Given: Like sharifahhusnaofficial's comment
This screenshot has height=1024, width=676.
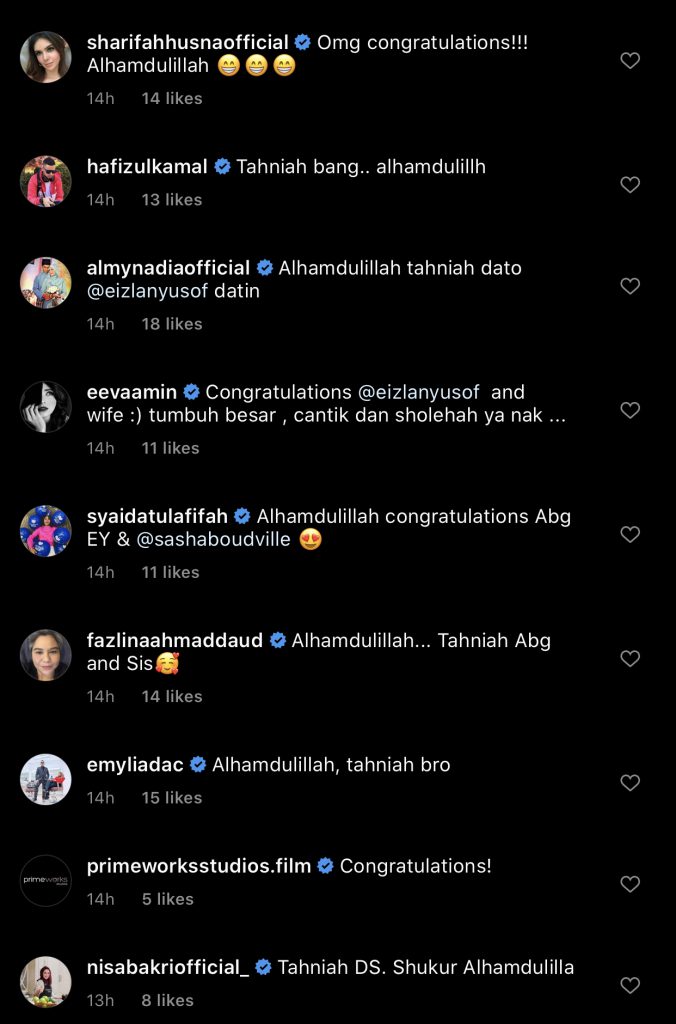Looking at the screenshot, I should pos(630,61).
